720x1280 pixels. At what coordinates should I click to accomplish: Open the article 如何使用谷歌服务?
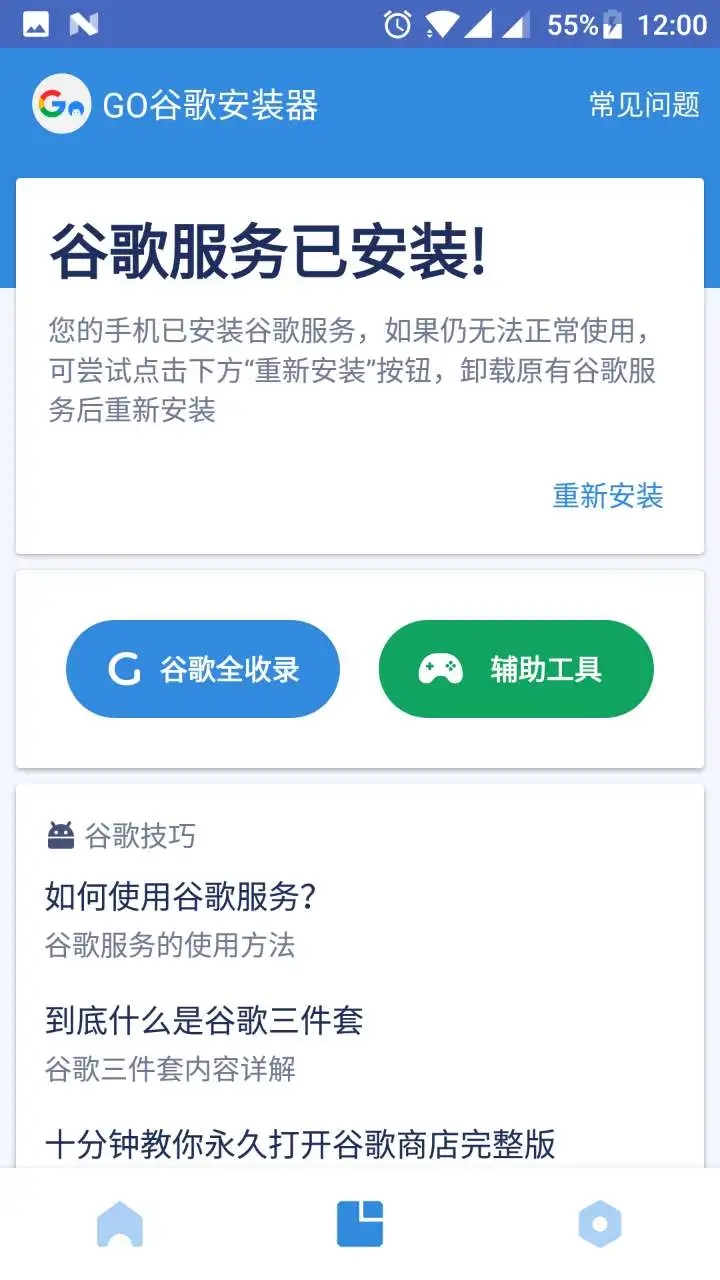tap(180, 898)
